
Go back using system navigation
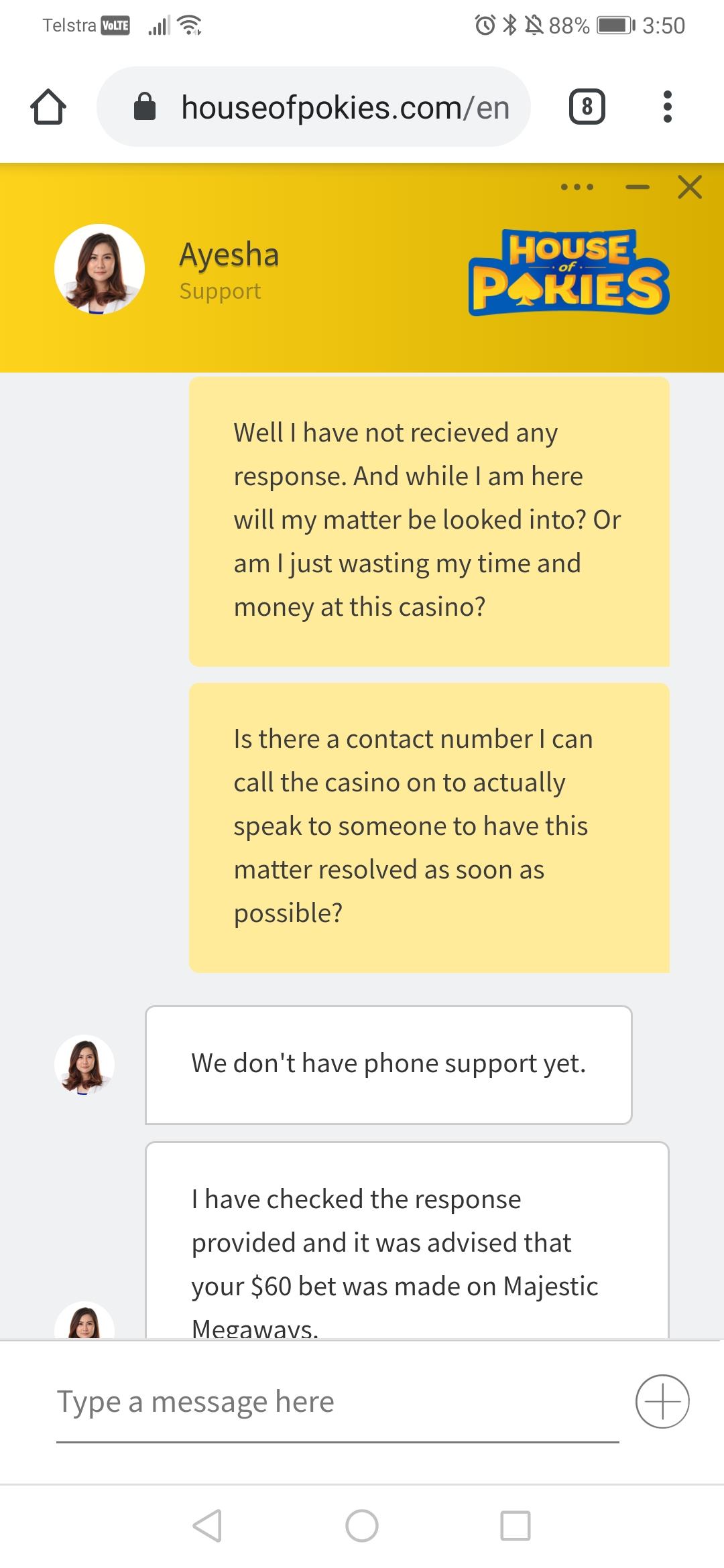coord(208,1526)
